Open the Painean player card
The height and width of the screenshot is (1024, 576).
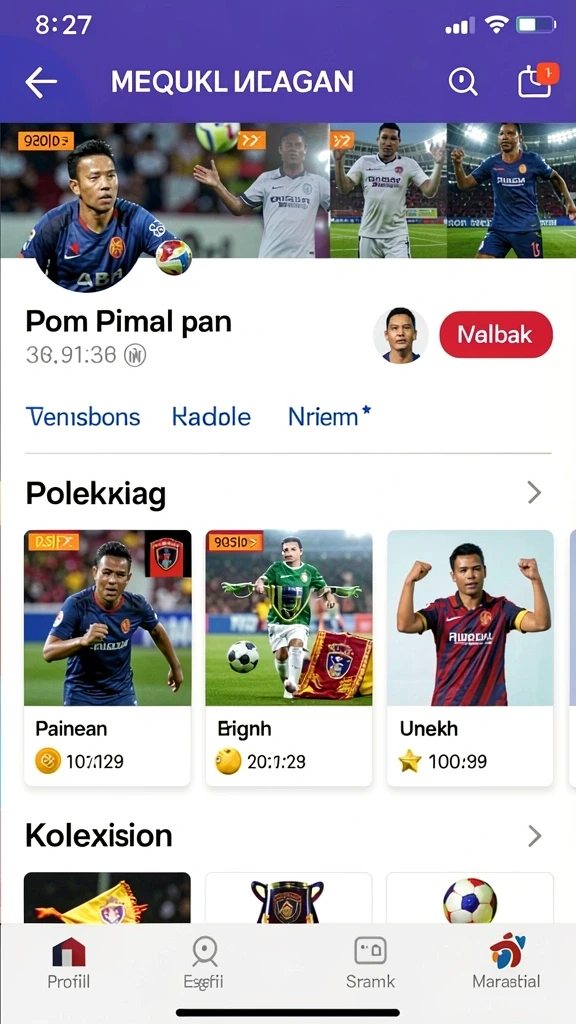[108, 658]
